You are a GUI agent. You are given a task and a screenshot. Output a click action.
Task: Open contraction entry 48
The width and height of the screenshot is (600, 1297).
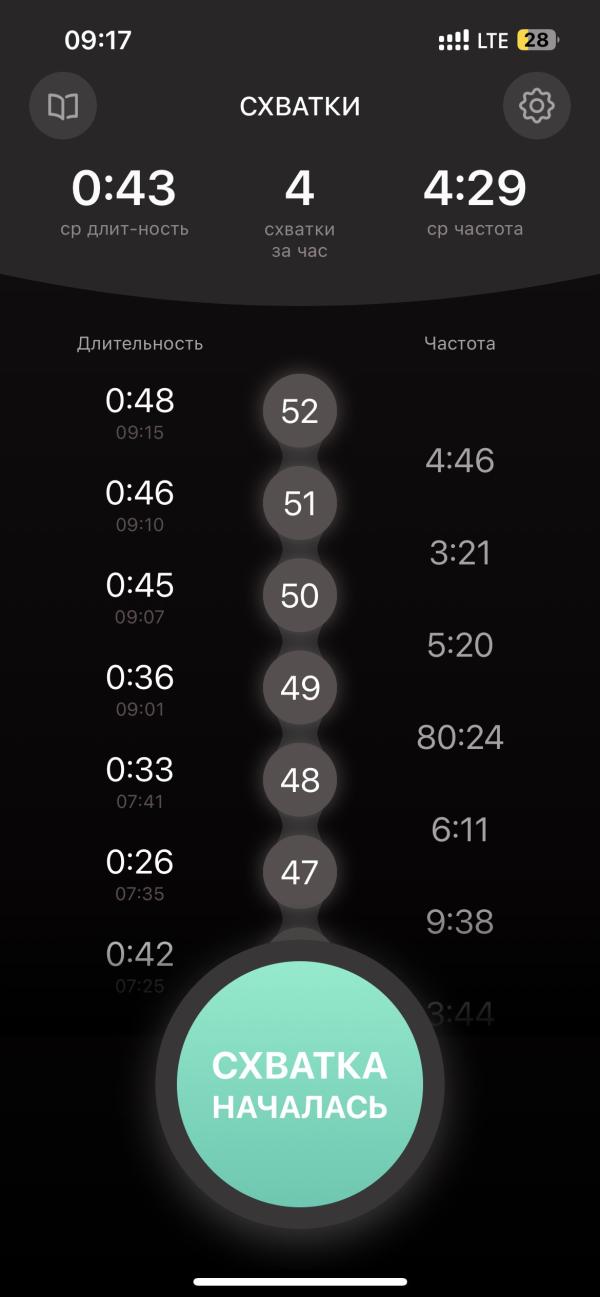click(299, 780)
